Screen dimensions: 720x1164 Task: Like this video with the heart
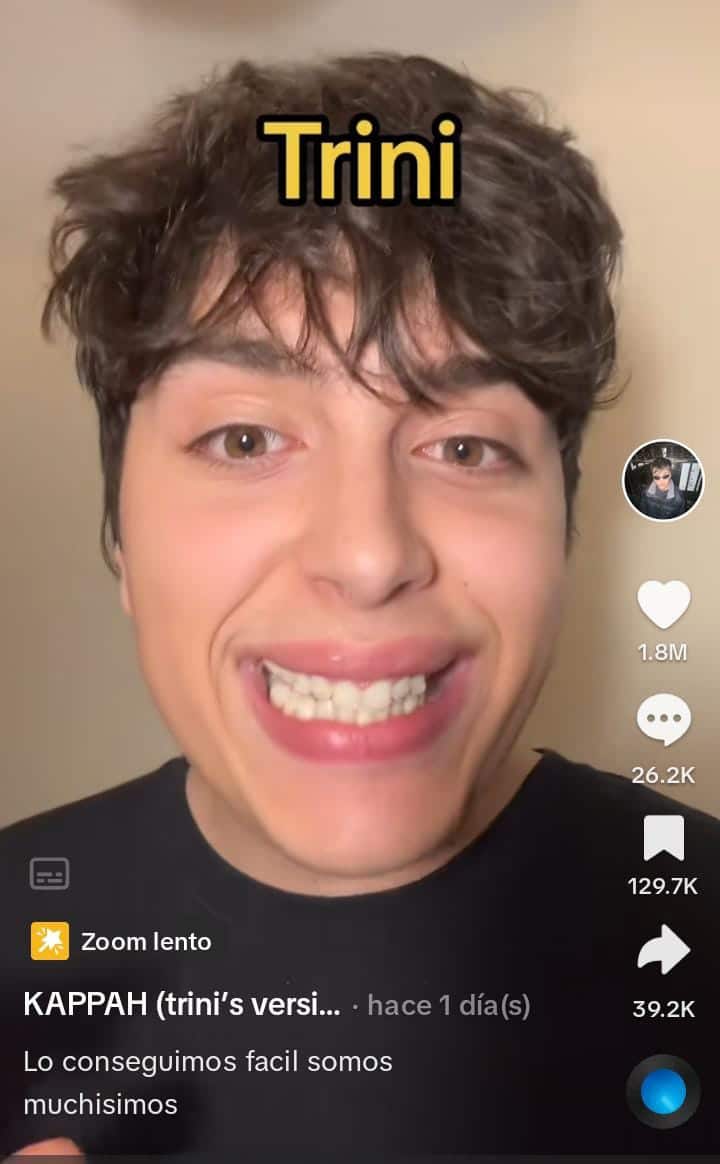pos(663,605)
